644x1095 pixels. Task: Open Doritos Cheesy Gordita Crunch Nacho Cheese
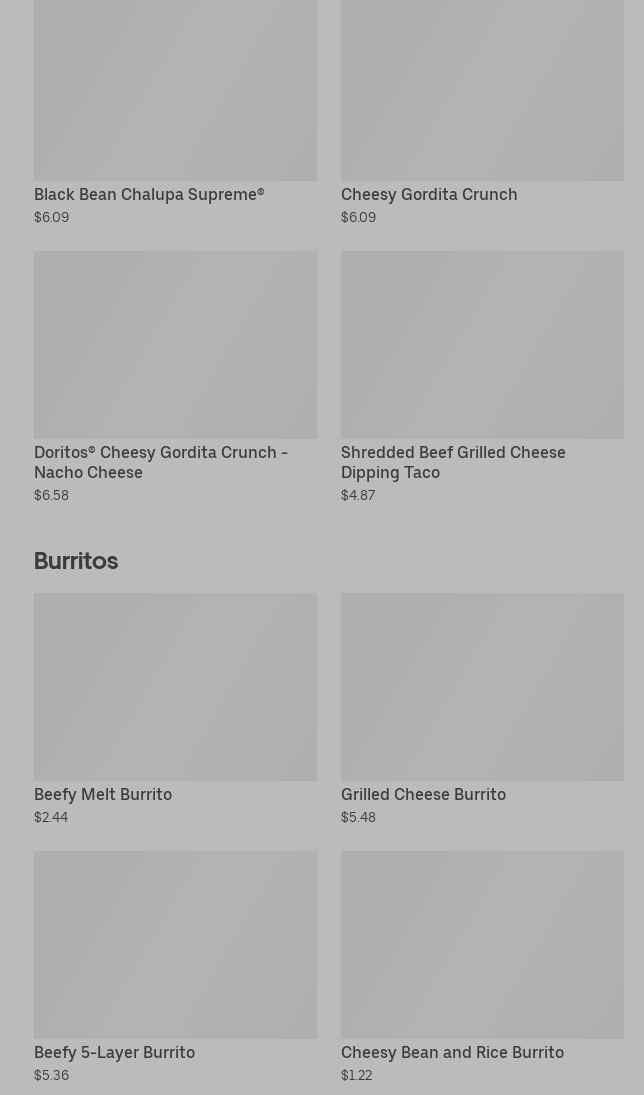[x=175, y=377]
